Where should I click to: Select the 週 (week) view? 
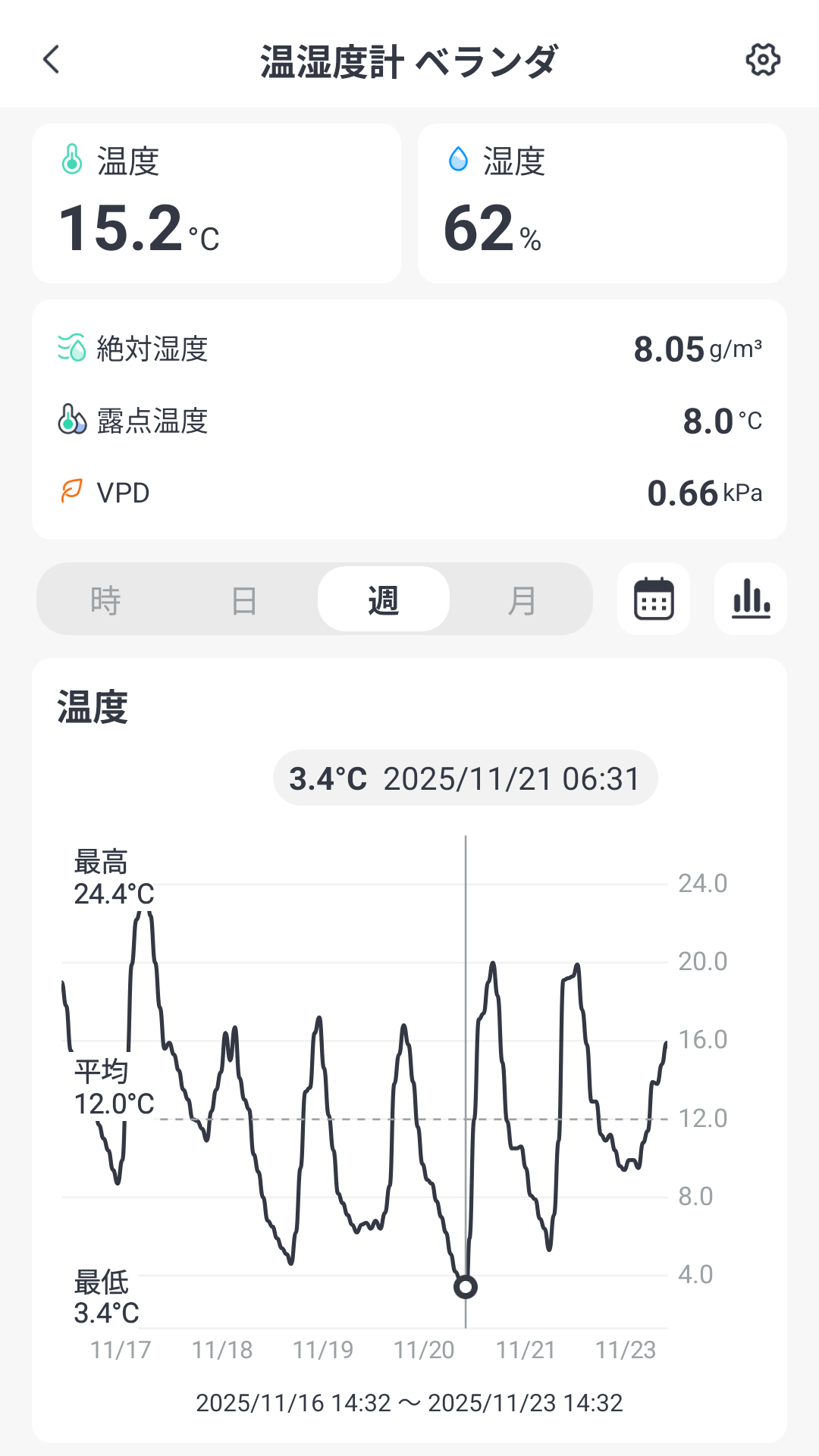point(383,600)
